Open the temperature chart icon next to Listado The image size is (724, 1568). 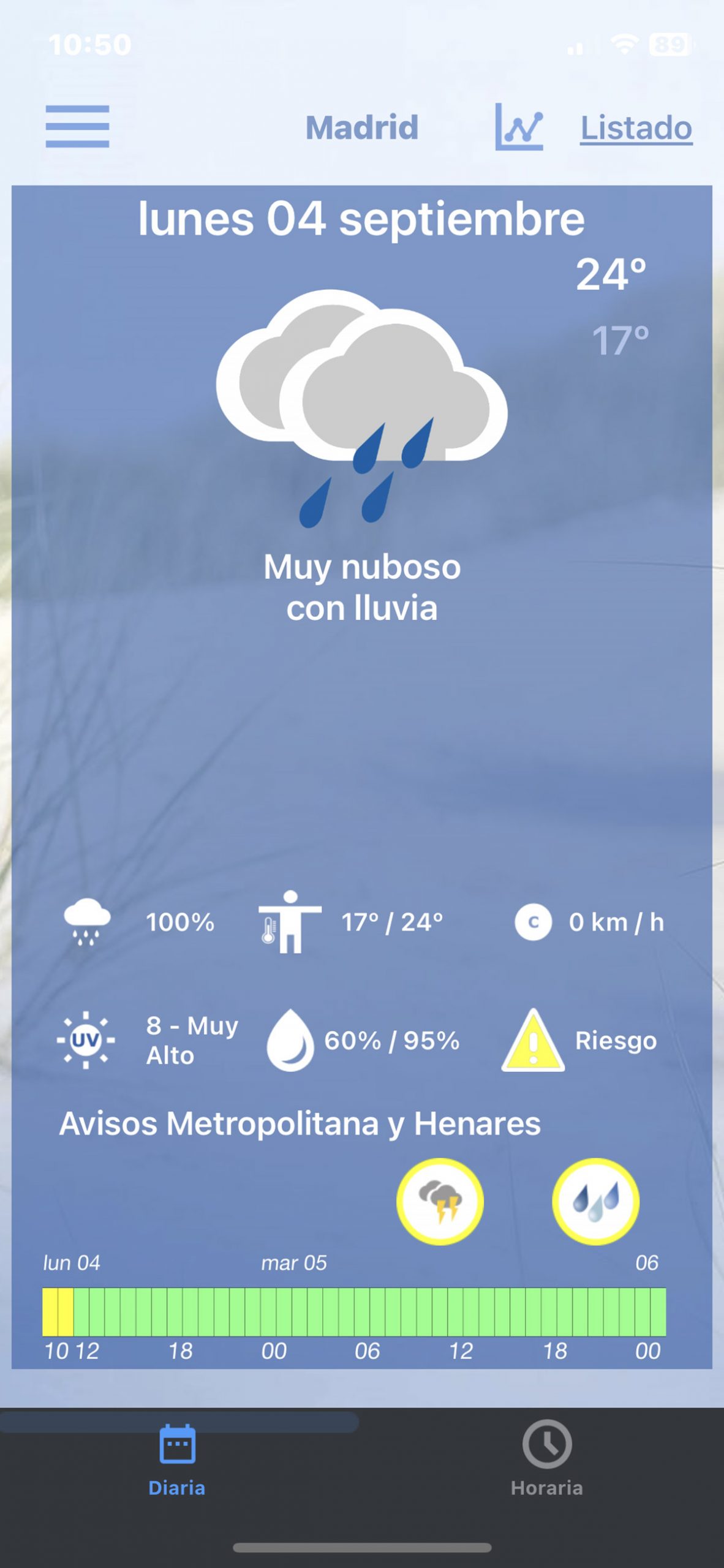tap(519, 127)
